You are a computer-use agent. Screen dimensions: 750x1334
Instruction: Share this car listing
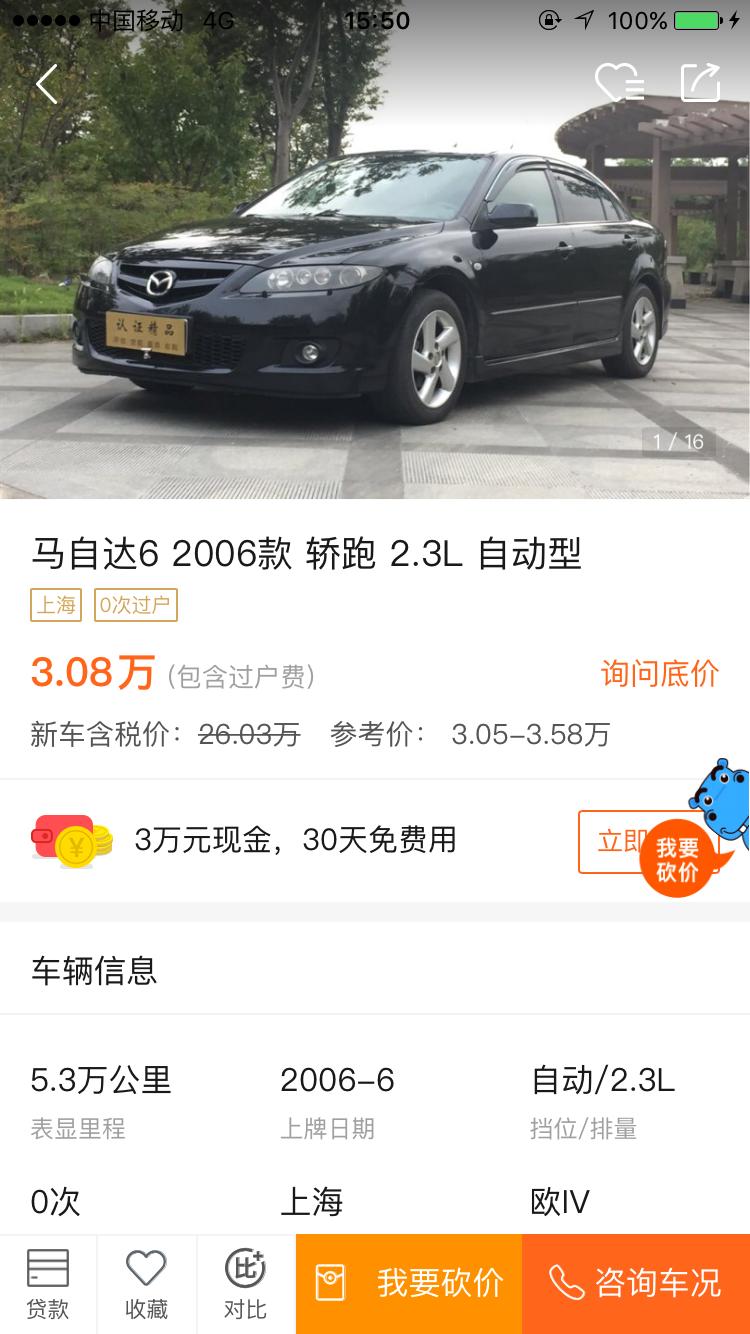click(700, 83)
